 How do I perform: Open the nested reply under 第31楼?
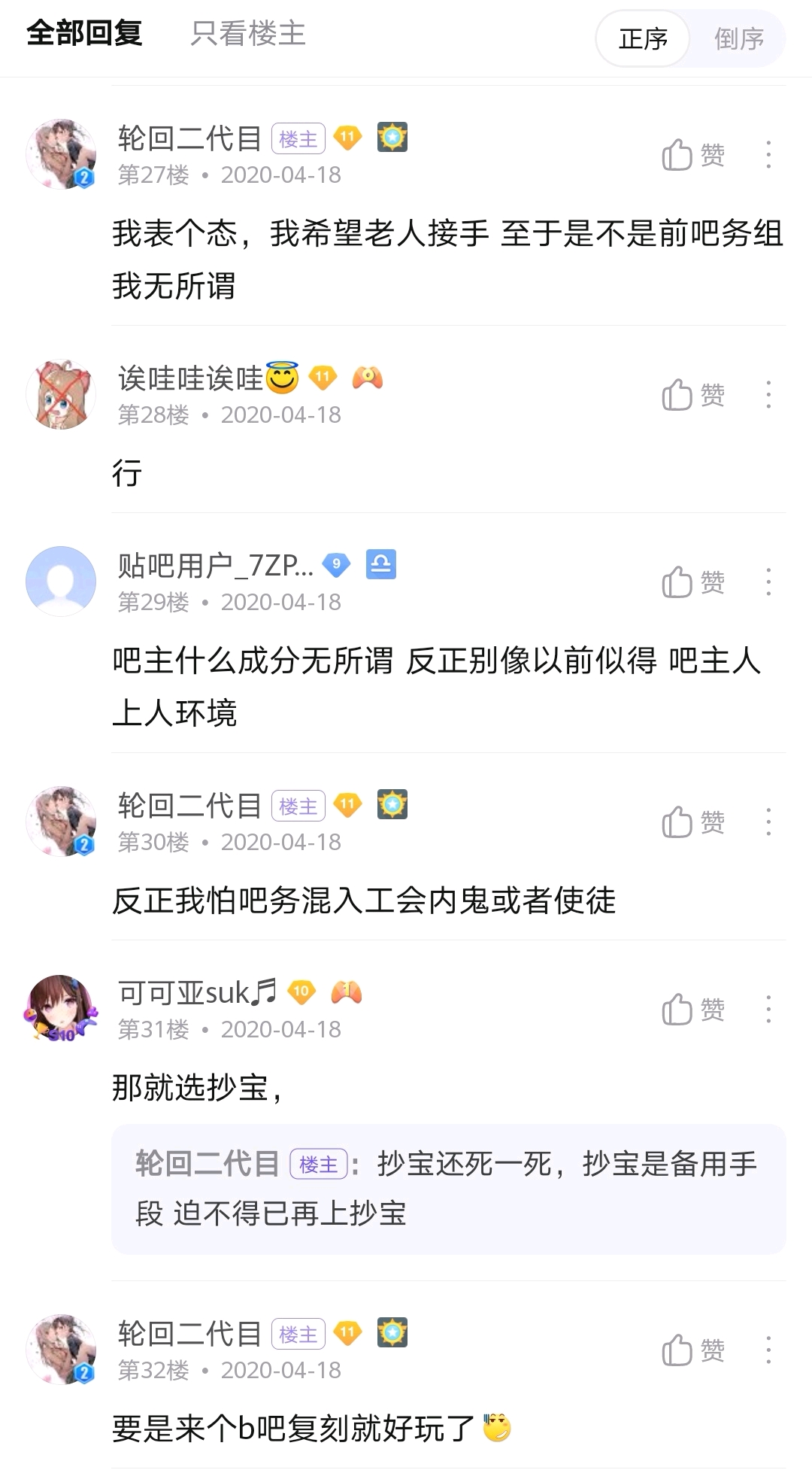click(448, 1189)
